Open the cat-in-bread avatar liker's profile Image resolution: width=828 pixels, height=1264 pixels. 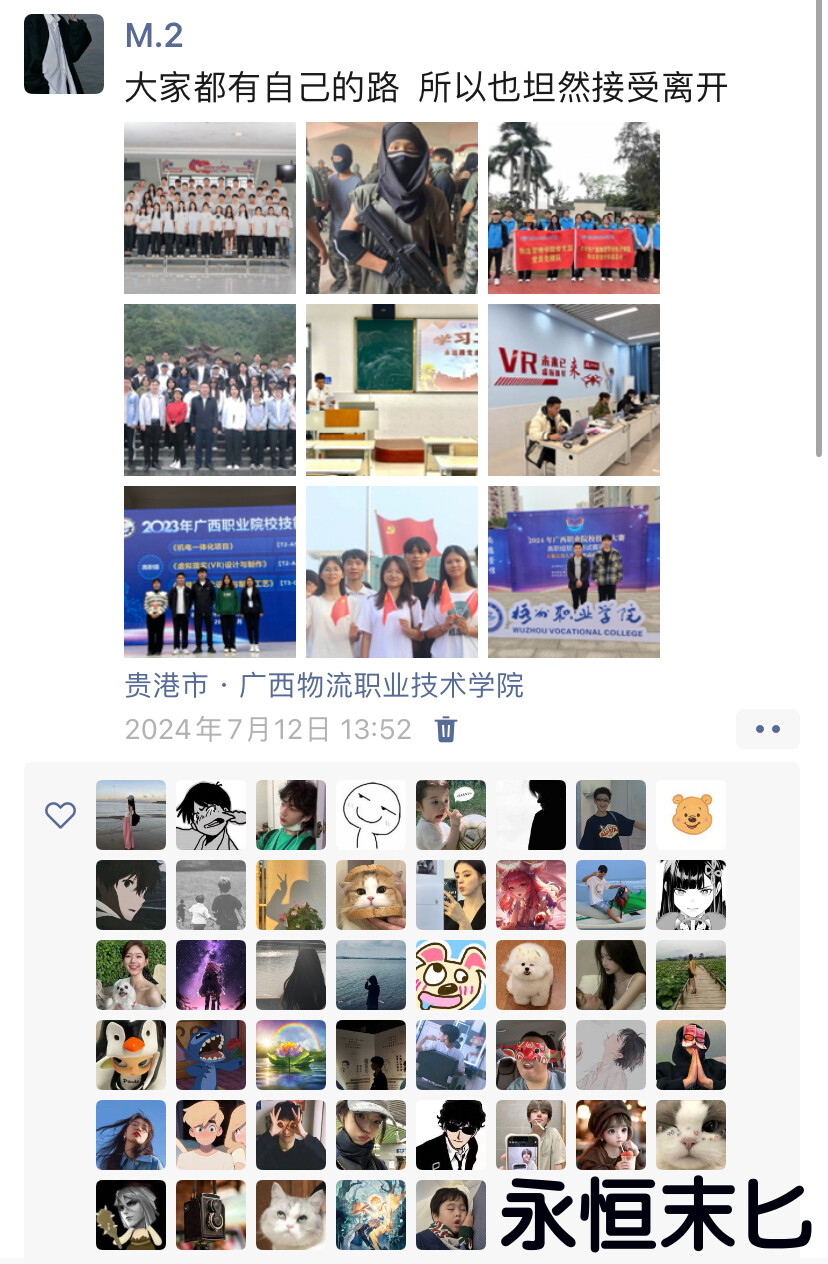tap(371, 895)
